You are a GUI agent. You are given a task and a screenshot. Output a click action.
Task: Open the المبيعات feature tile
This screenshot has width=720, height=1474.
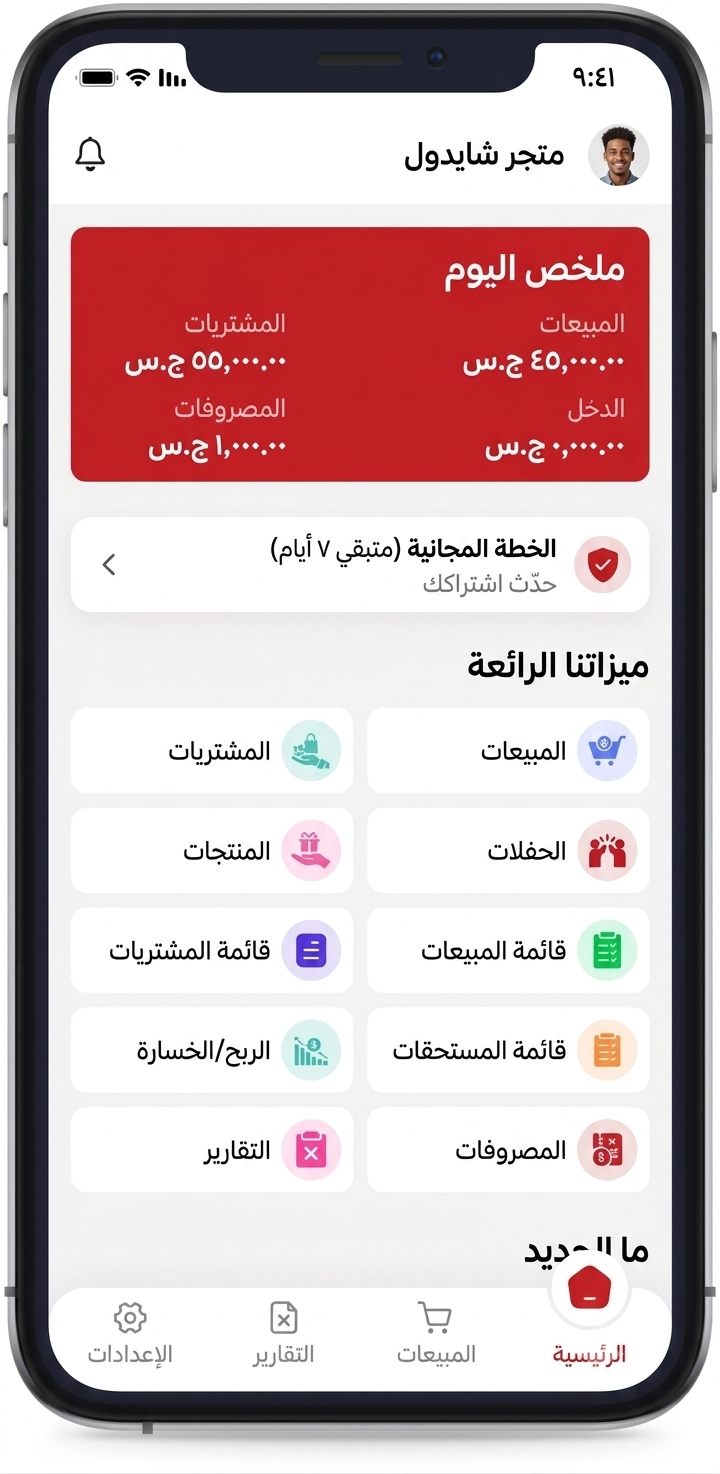click(508, 751)
